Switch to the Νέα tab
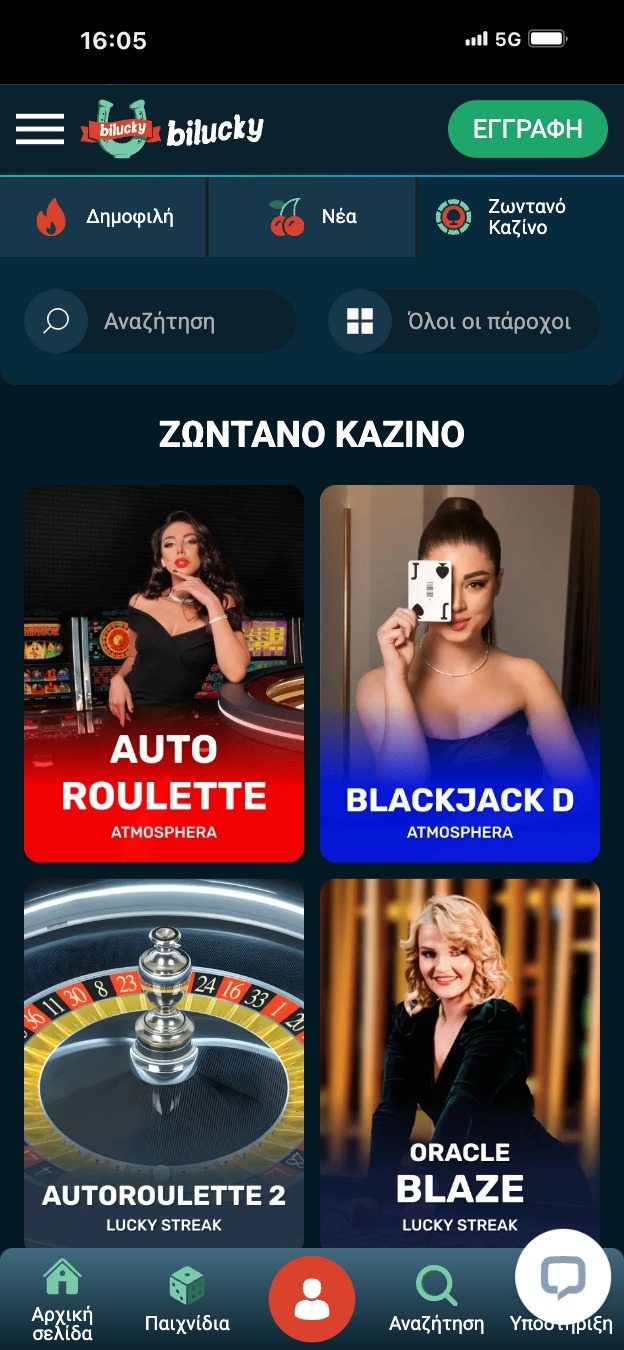Screen dimensions: 624x1350 coord(313,216)
